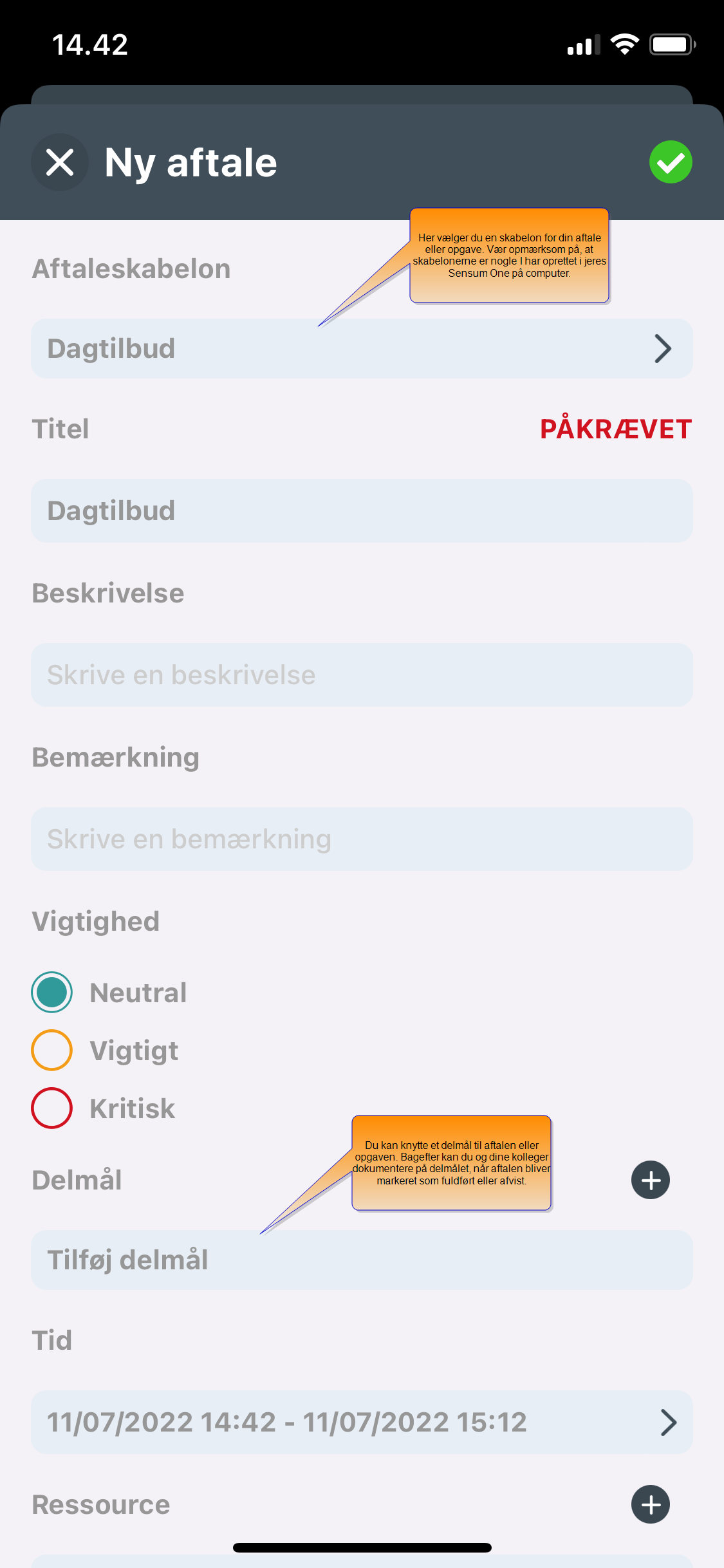Choose Vigtigt importance option

click(x=51, y=1050)
